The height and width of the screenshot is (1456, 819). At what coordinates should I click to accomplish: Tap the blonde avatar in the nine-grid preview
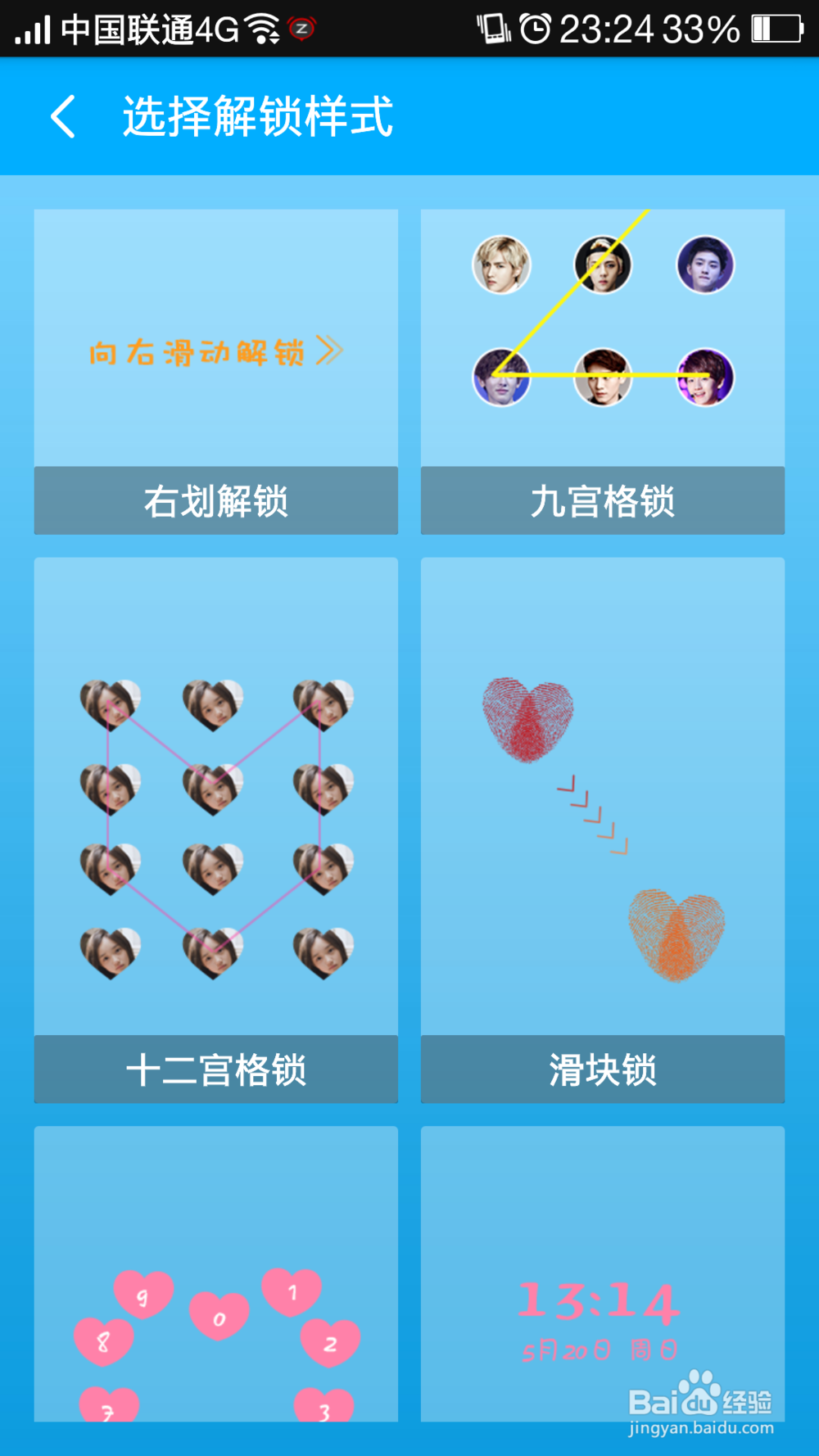point(501,265)
